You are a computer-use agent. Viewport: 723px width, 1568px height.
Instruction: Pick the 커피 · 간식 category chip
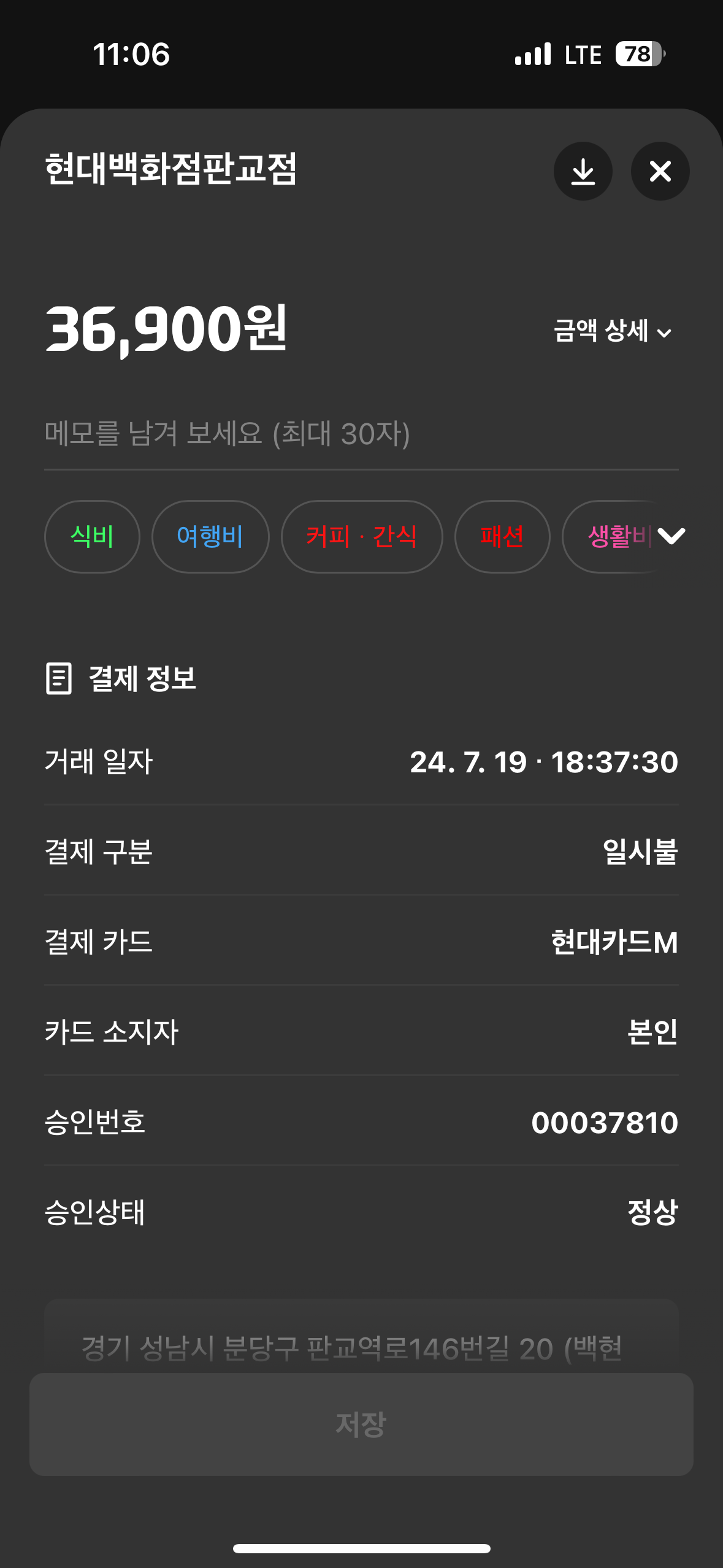(x=361, y=536)
